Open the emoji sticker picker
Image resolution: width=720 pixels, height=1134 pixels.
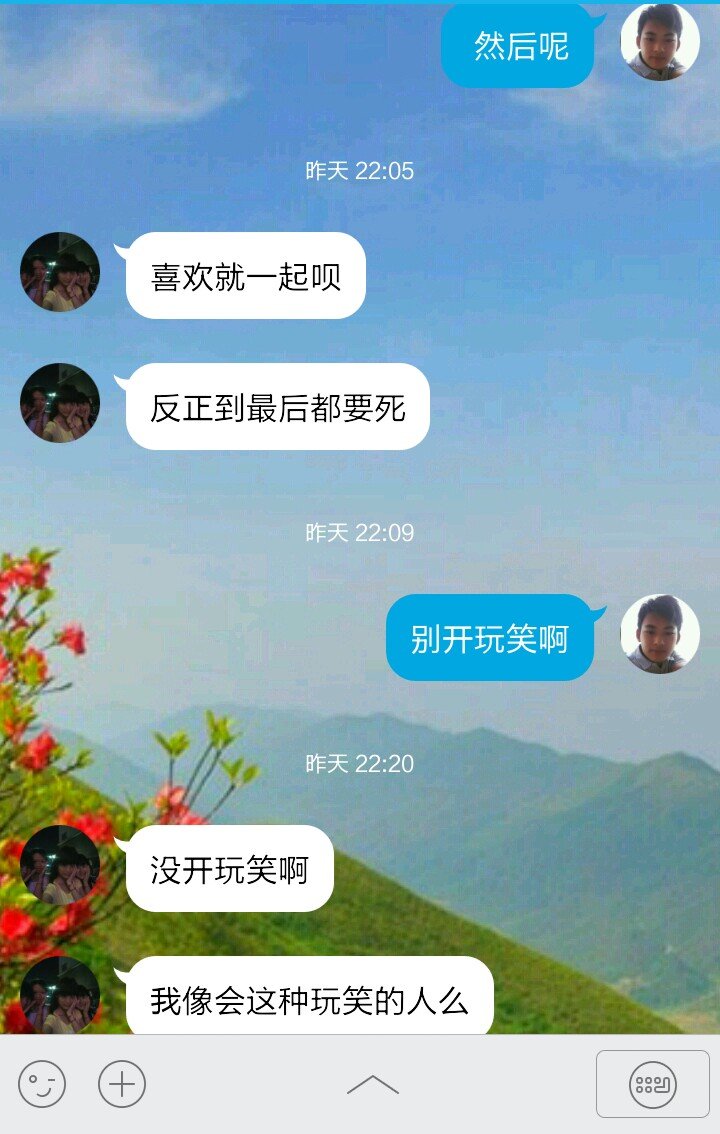coord(42,1084)
